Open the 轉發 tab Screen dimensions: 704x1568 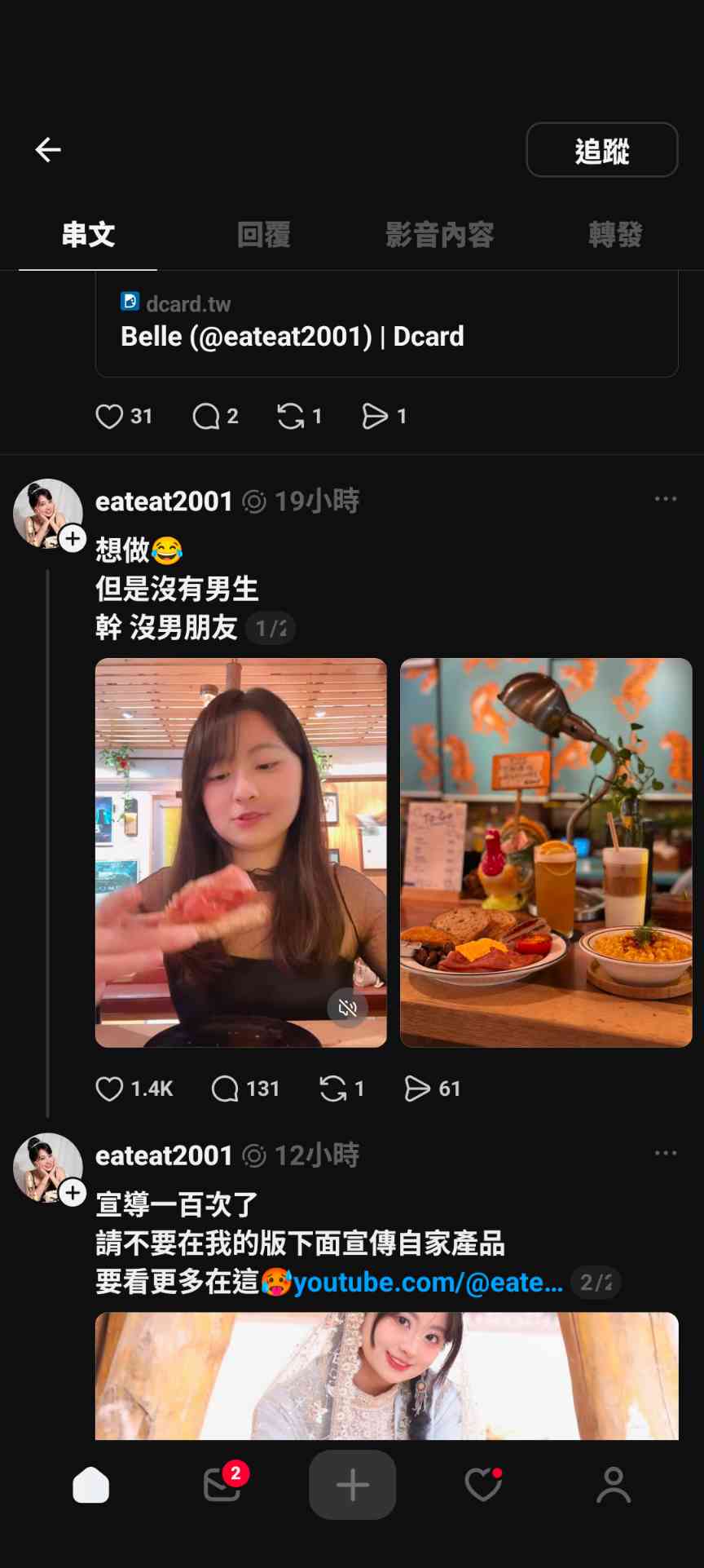(615, 235)
